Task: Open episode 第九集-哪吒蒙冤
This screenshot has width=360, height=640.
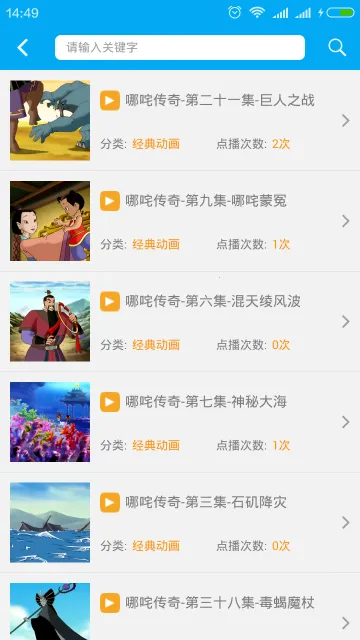Action: pyautogui.click(x=180, y=221)
